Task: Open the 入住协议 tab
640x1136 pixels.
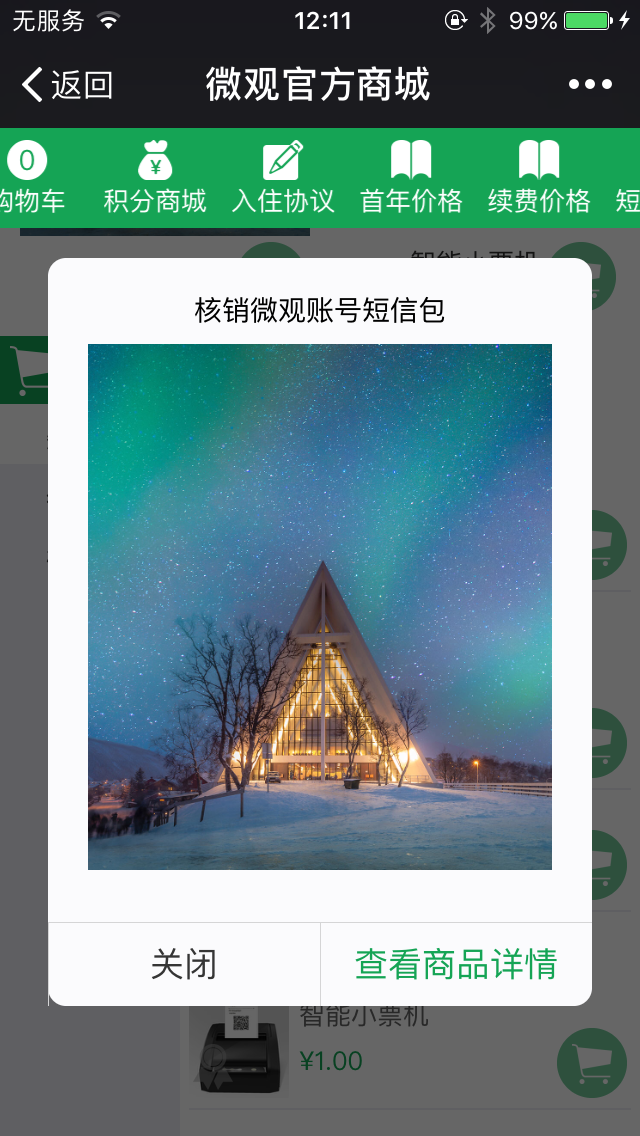Action: click(283, 178)
